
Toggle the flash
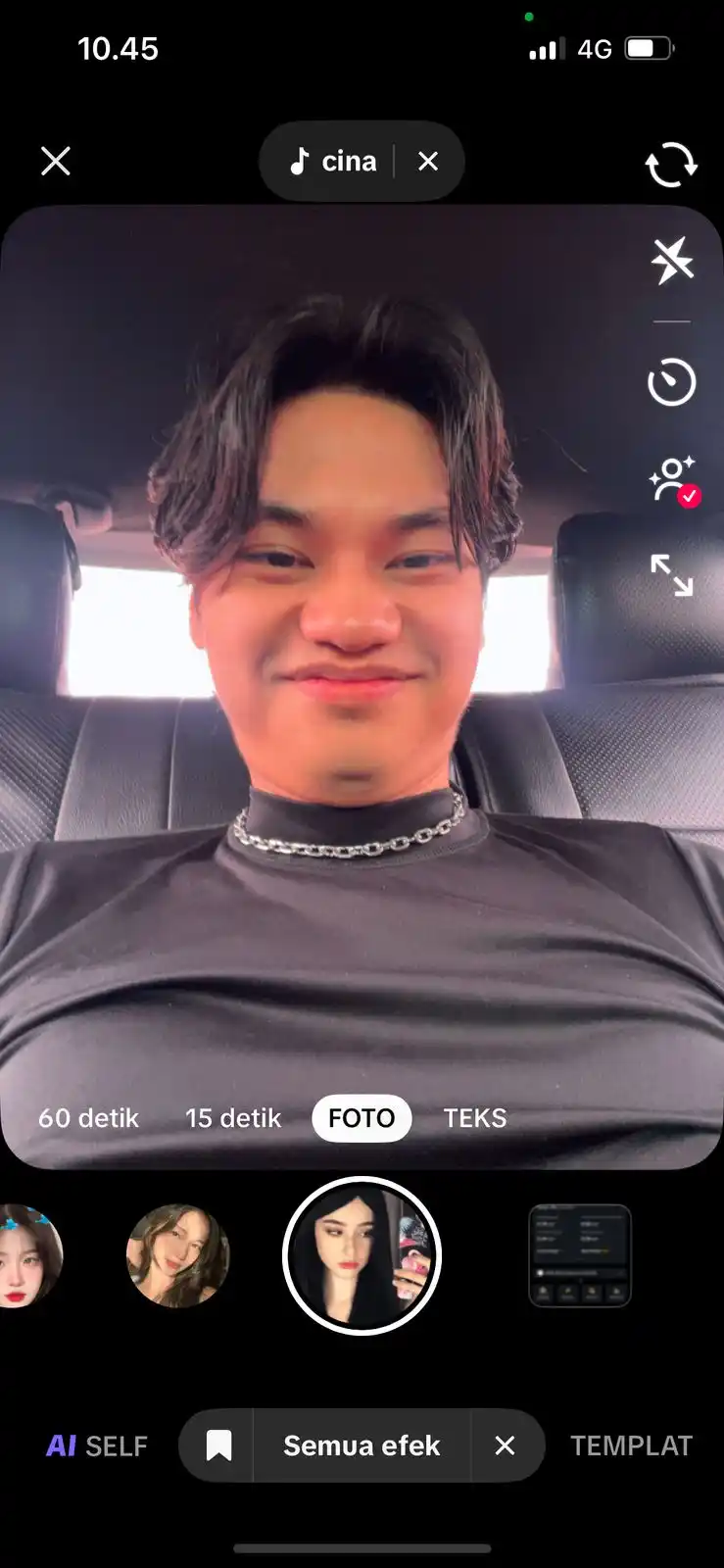(x=672, y=261)
